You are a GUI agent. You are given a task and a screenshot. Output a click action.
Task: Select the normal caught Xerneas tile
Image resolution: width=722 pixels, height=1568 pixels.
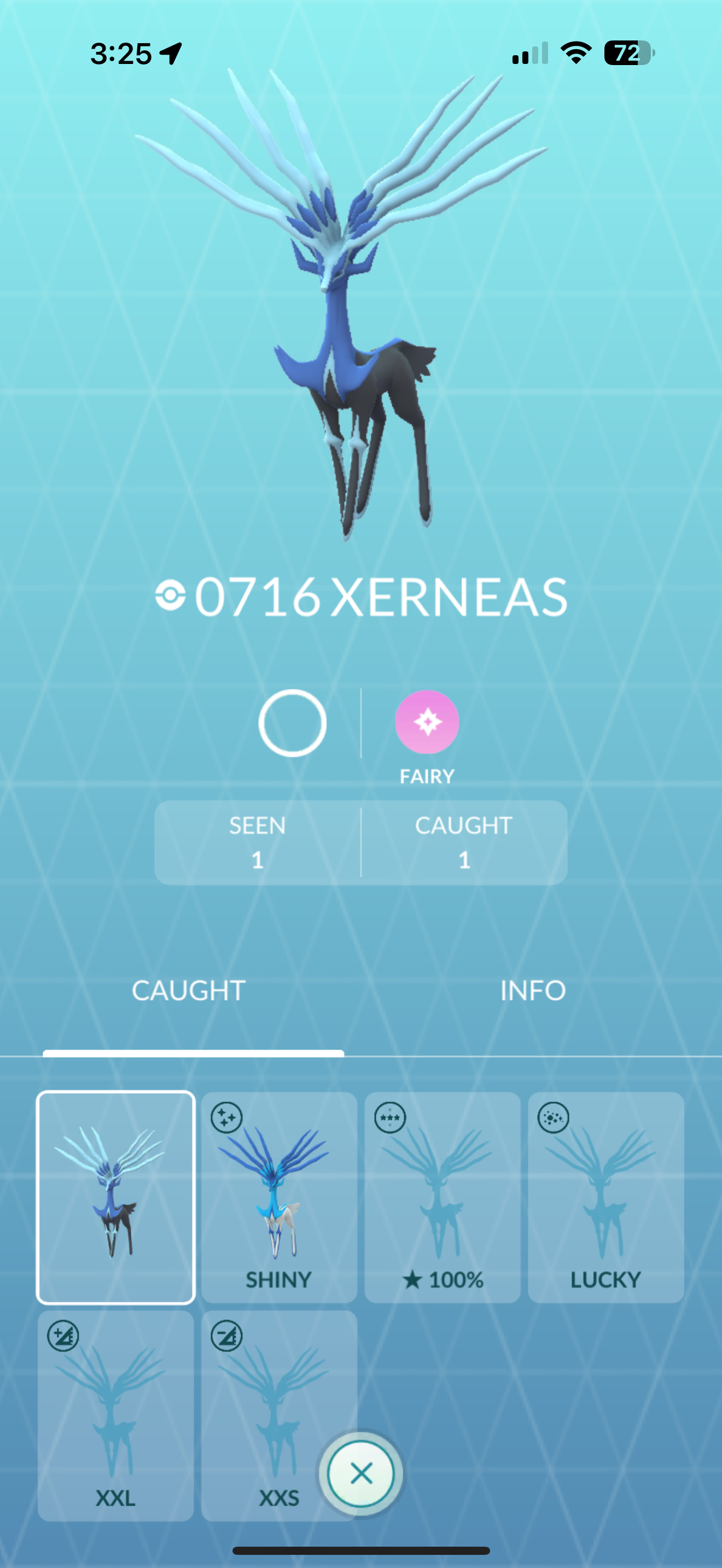coord(115,1197)
